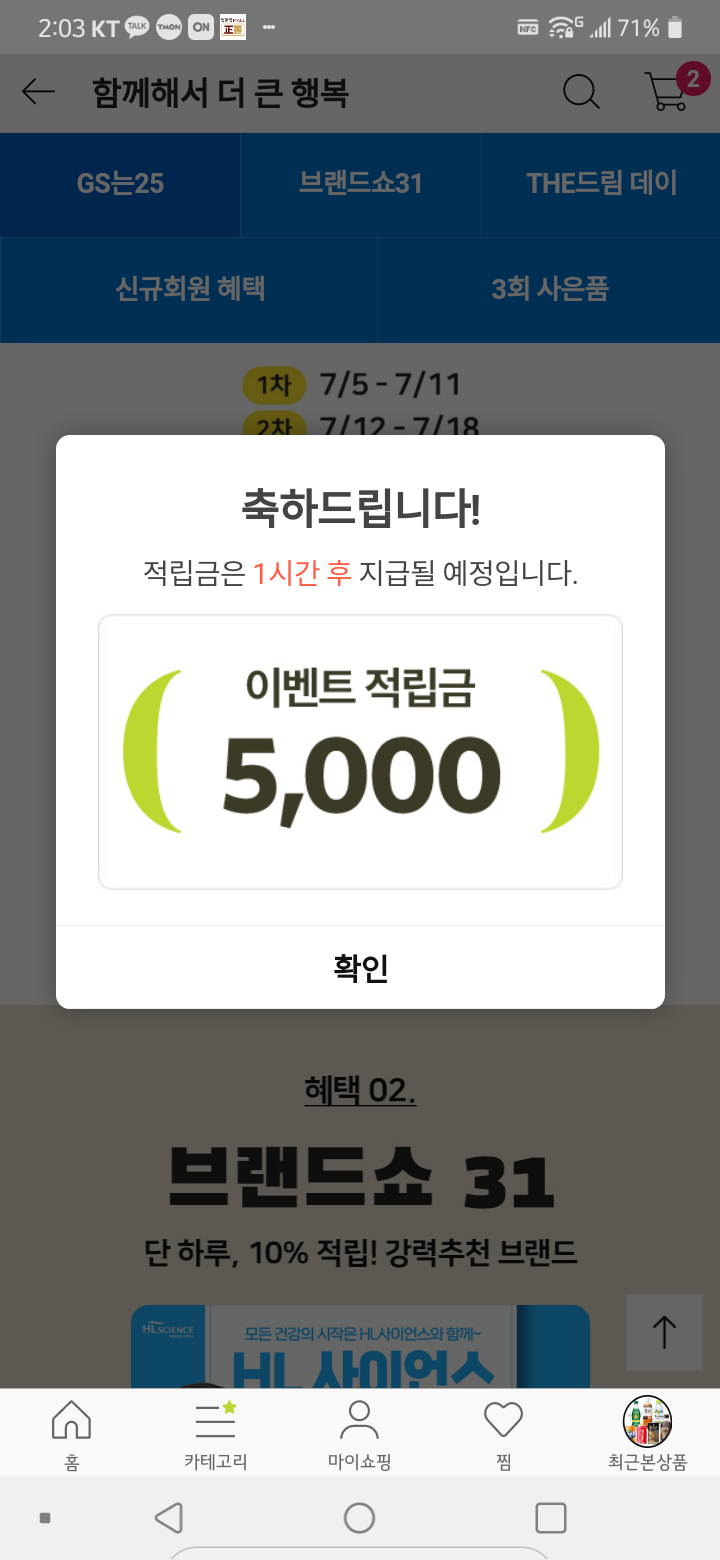The height and width of the screenshot is (1560, 720).
Task: Tap the scroll-to-top arrow button
Action: coord(664,1331)
